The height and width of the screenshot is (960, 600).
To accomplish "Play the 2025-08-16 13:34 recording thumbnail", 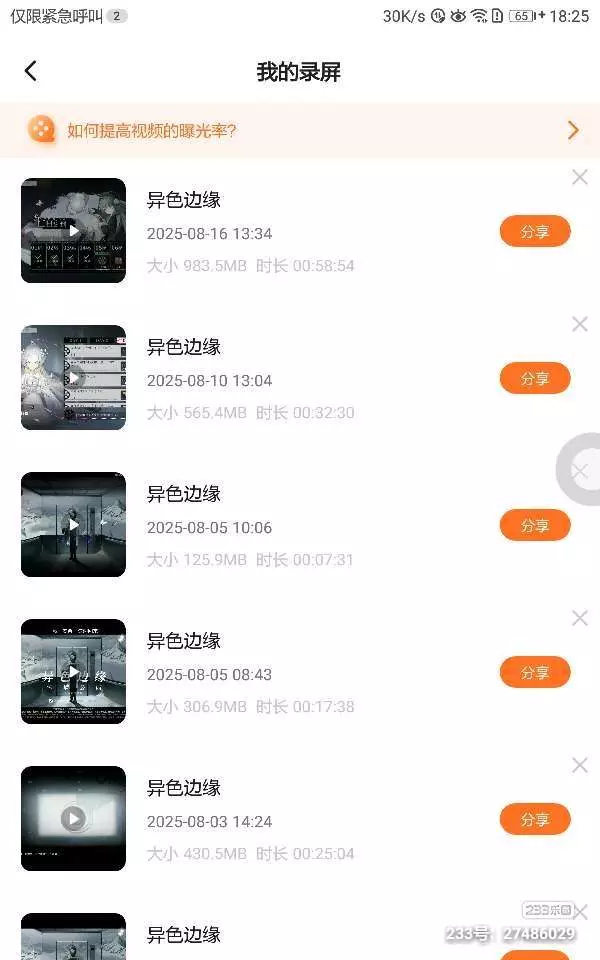I will point(73,230).
